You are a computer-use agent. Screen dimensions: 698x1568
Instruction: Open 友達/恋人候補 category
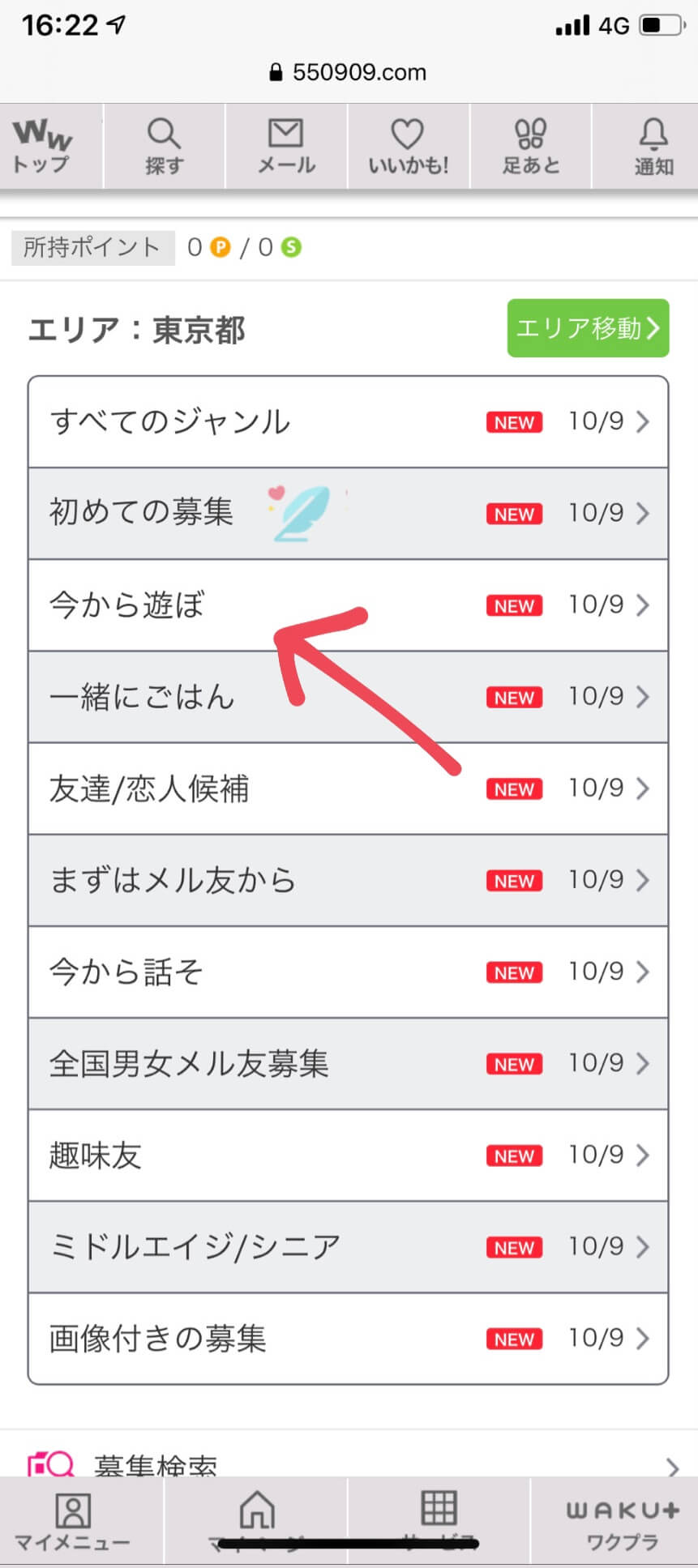(349, 788)
